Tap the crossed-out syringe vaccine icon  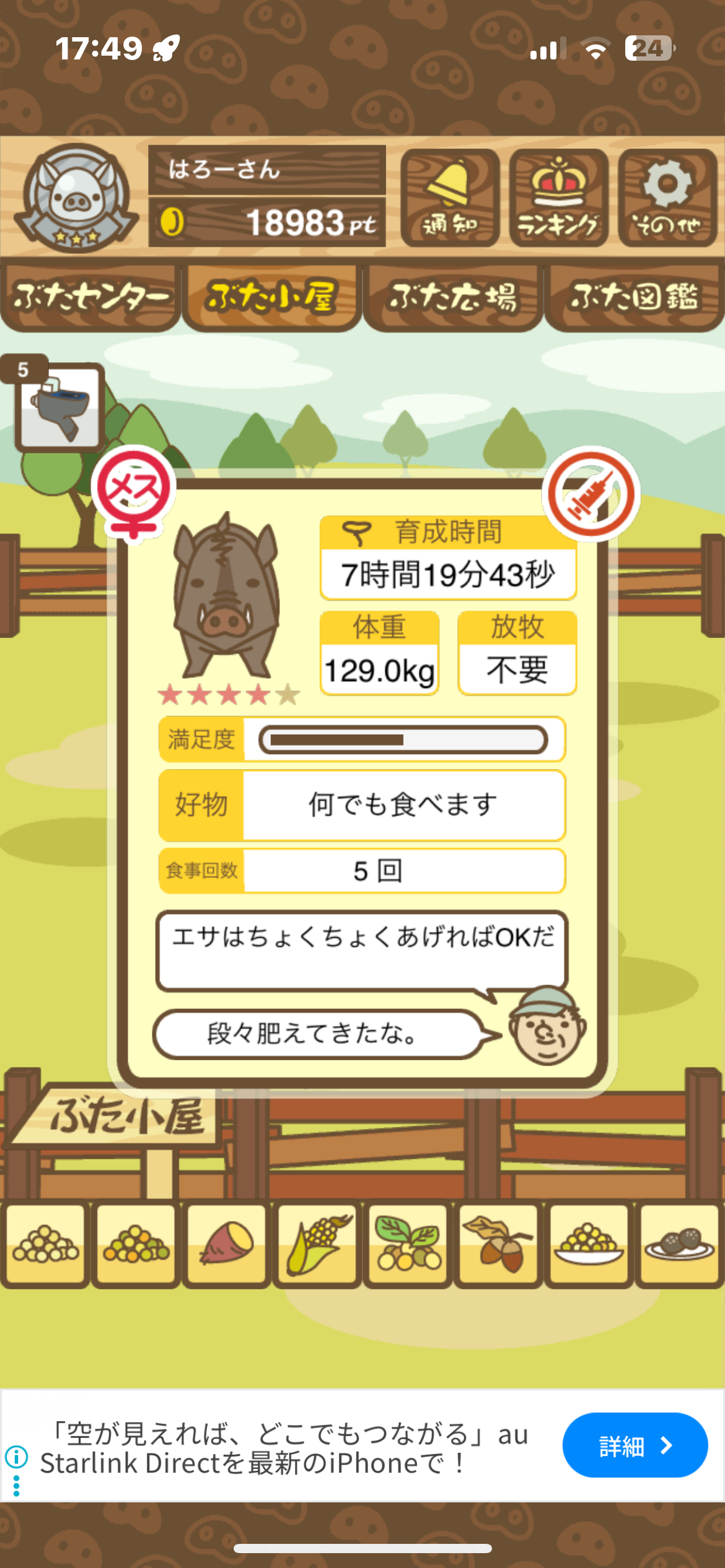click(x=591, y=494)
